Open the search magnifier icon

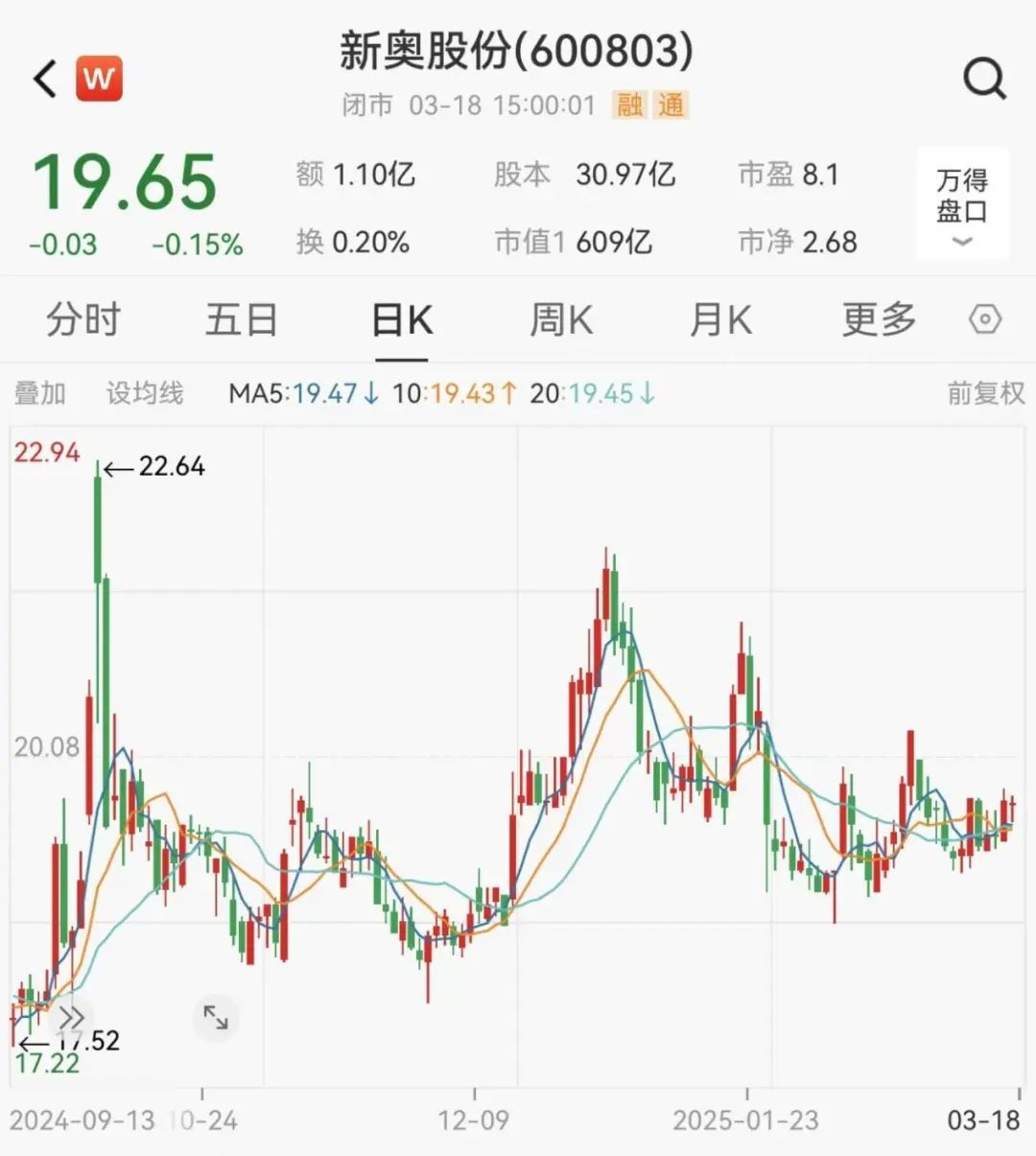(984, 78)
